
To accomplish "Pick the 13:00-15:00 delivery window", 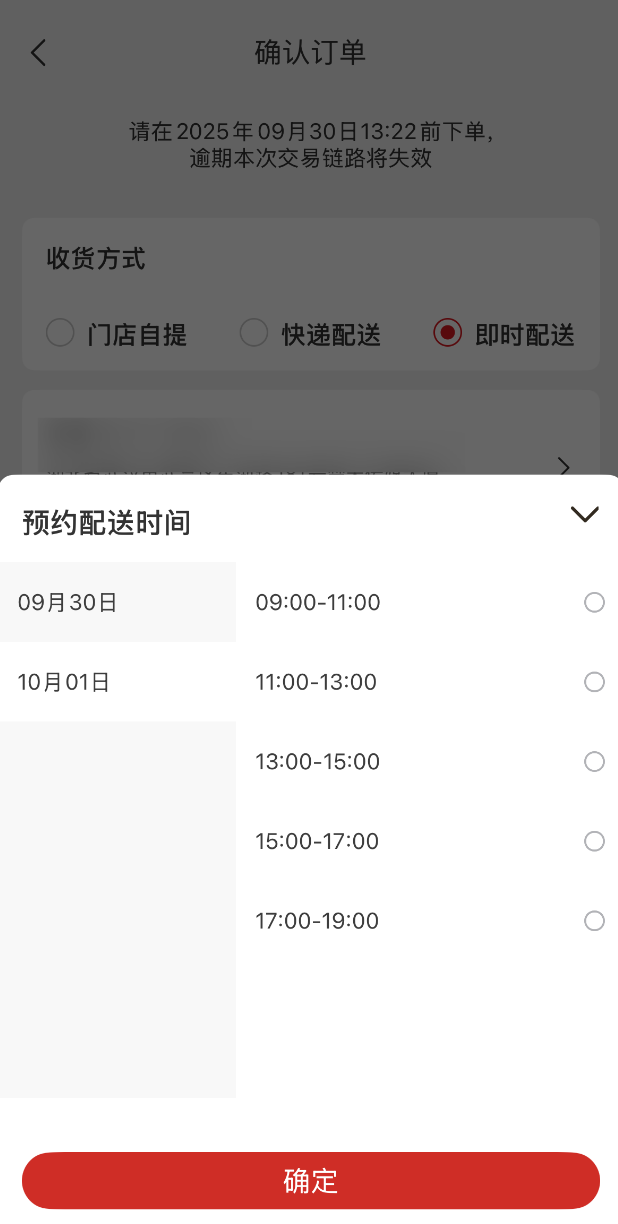I will click(594, 762).
